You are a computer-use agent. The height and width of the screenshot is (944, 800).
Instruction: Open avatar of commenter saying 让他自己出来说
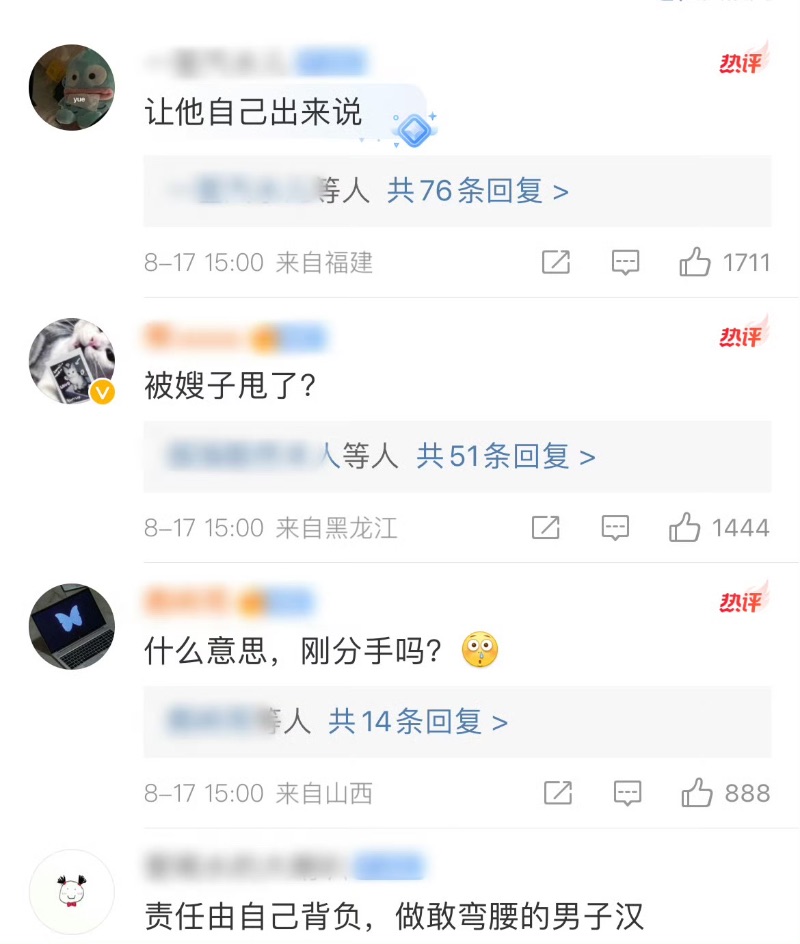pyautogui.click(x=72, y=87)
